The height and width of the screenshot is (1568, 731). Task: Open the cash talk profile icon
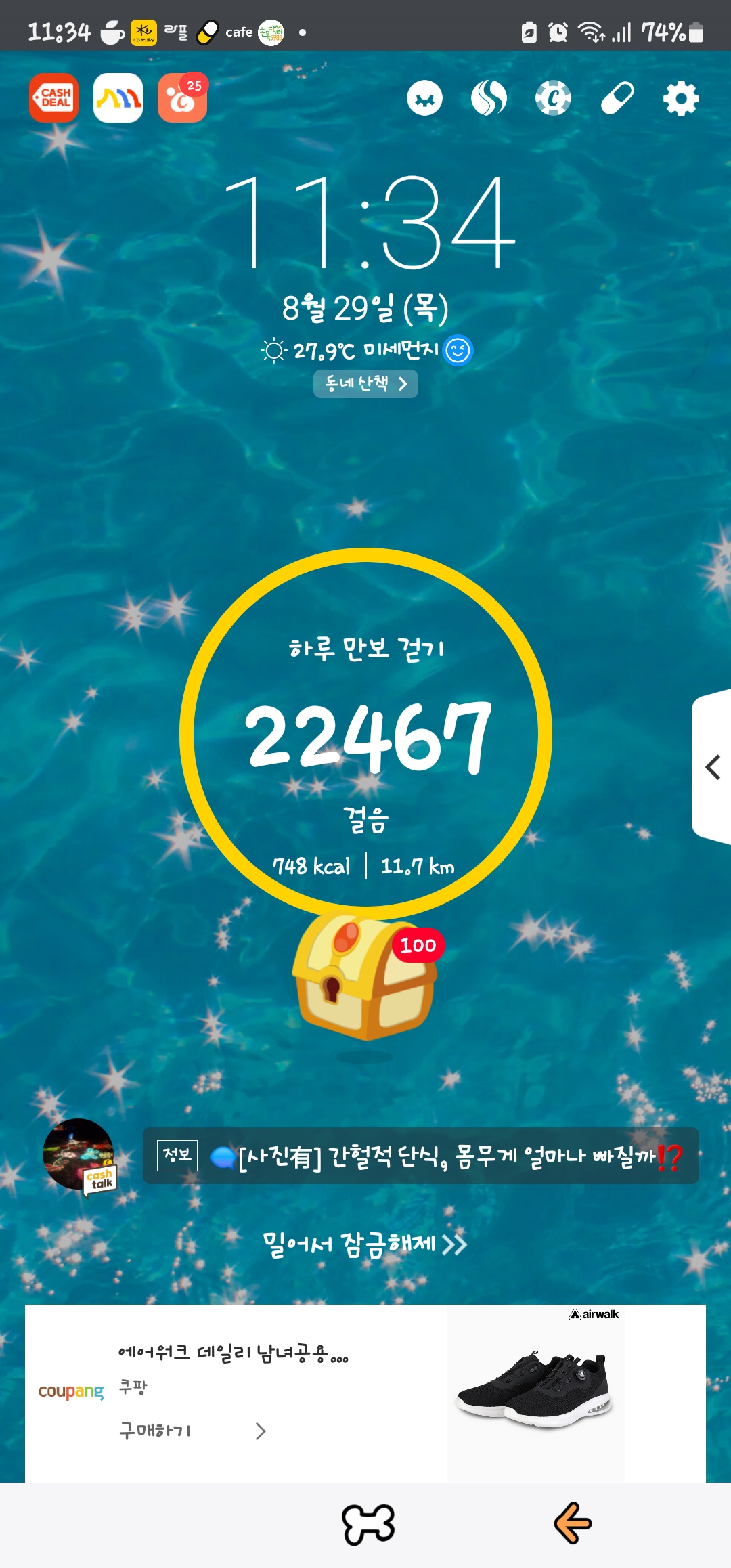79,1156
